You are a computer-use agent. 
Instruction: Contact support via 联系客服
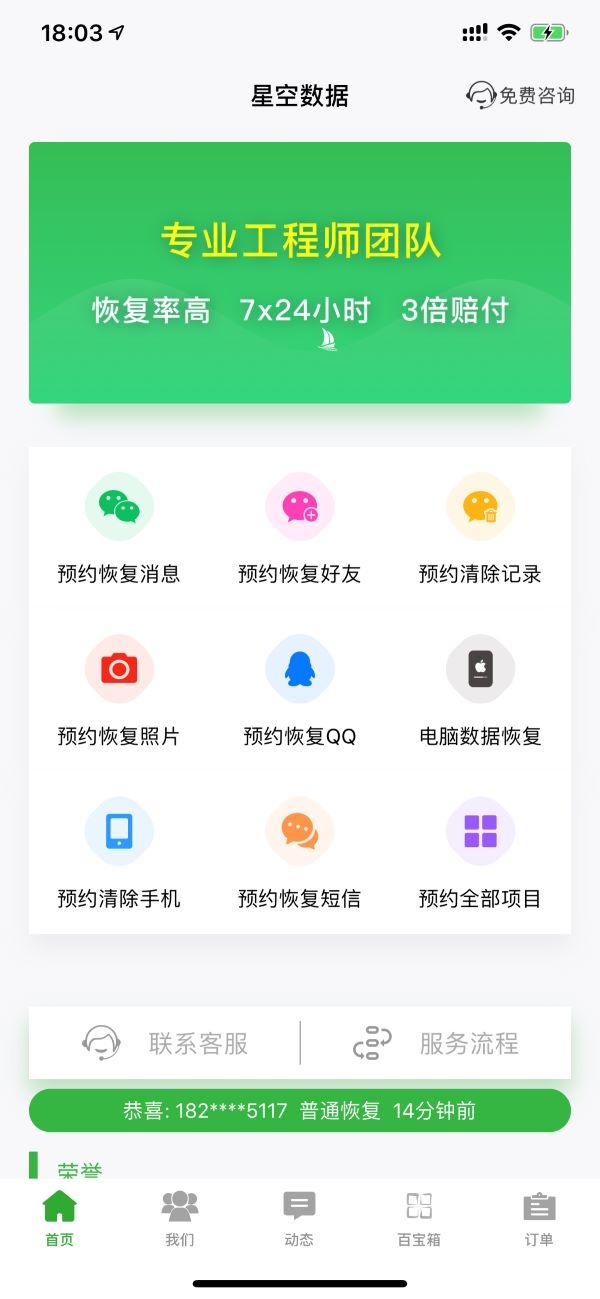(x=165, y=1043)
